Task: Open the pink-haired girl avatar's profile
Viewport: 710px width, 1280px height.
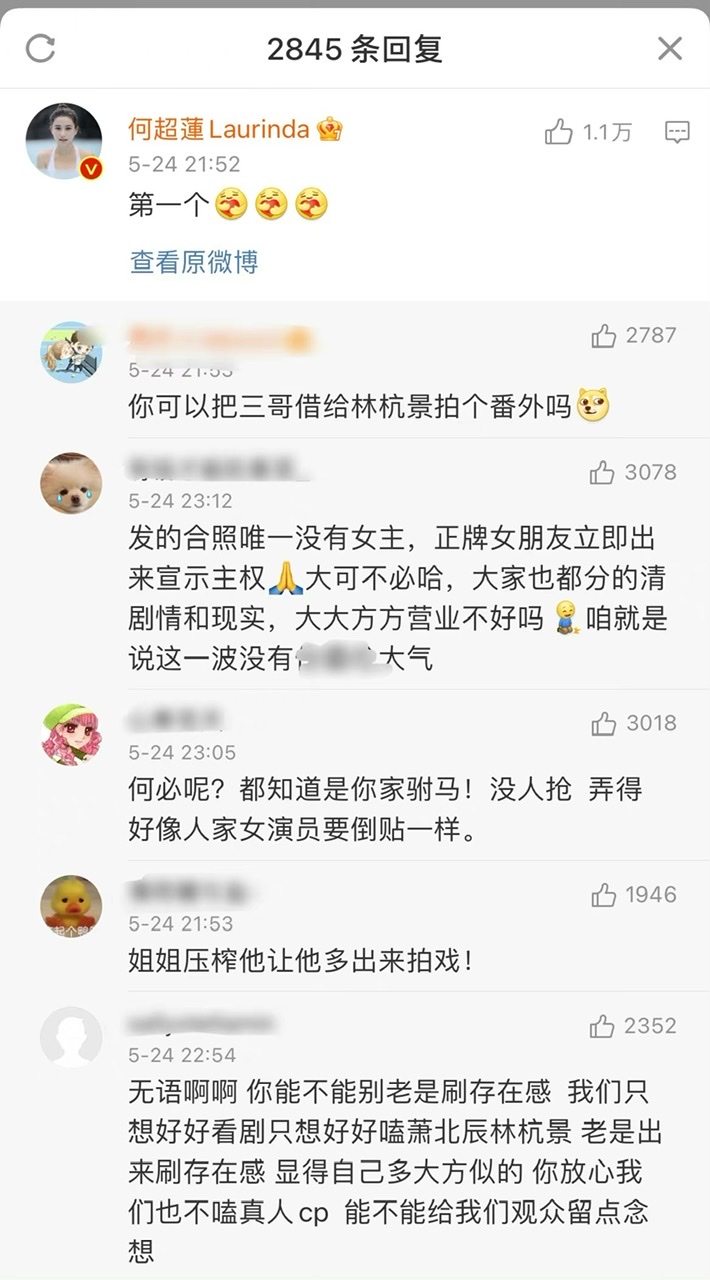Action: click(71, 734)
